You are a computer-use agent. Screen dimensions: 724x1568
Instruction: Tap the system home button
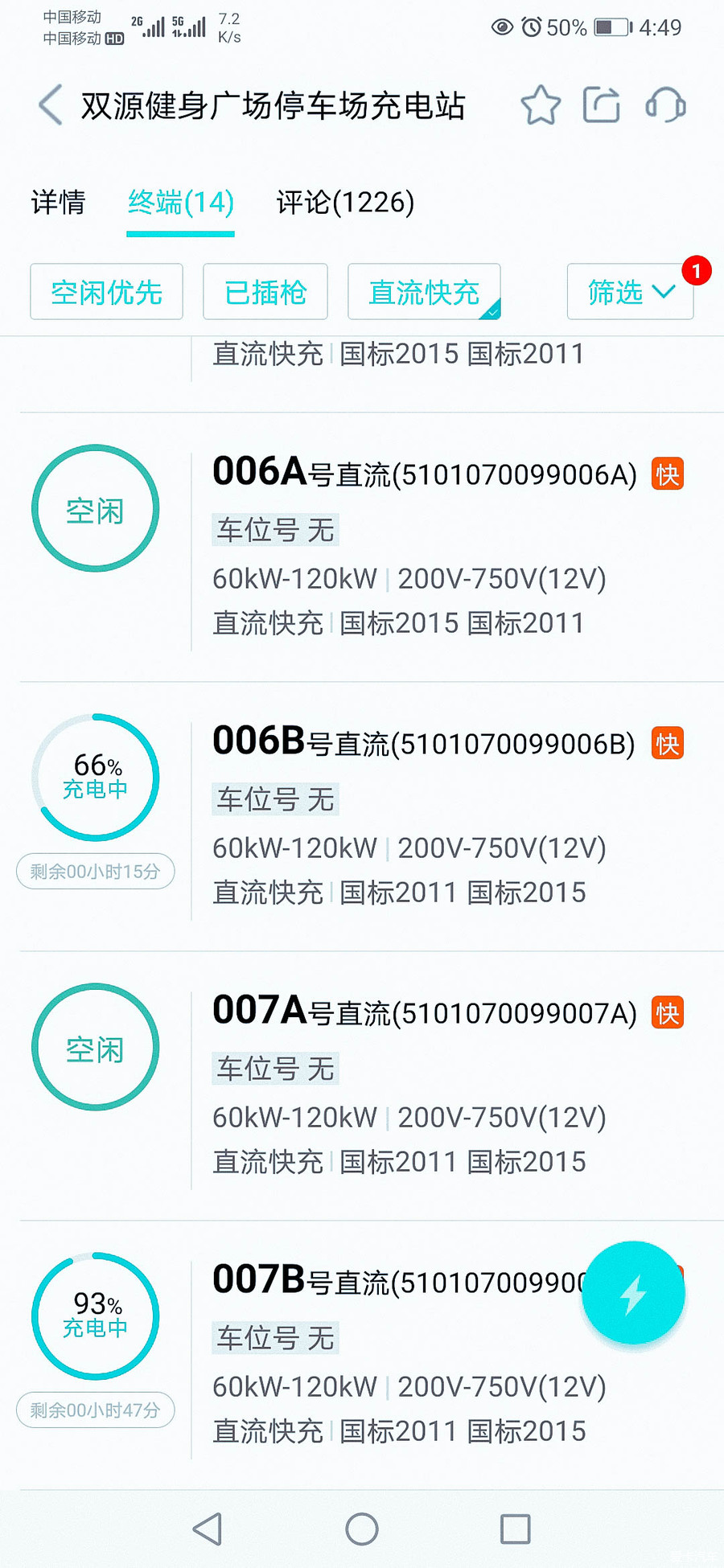point(362,1529)
